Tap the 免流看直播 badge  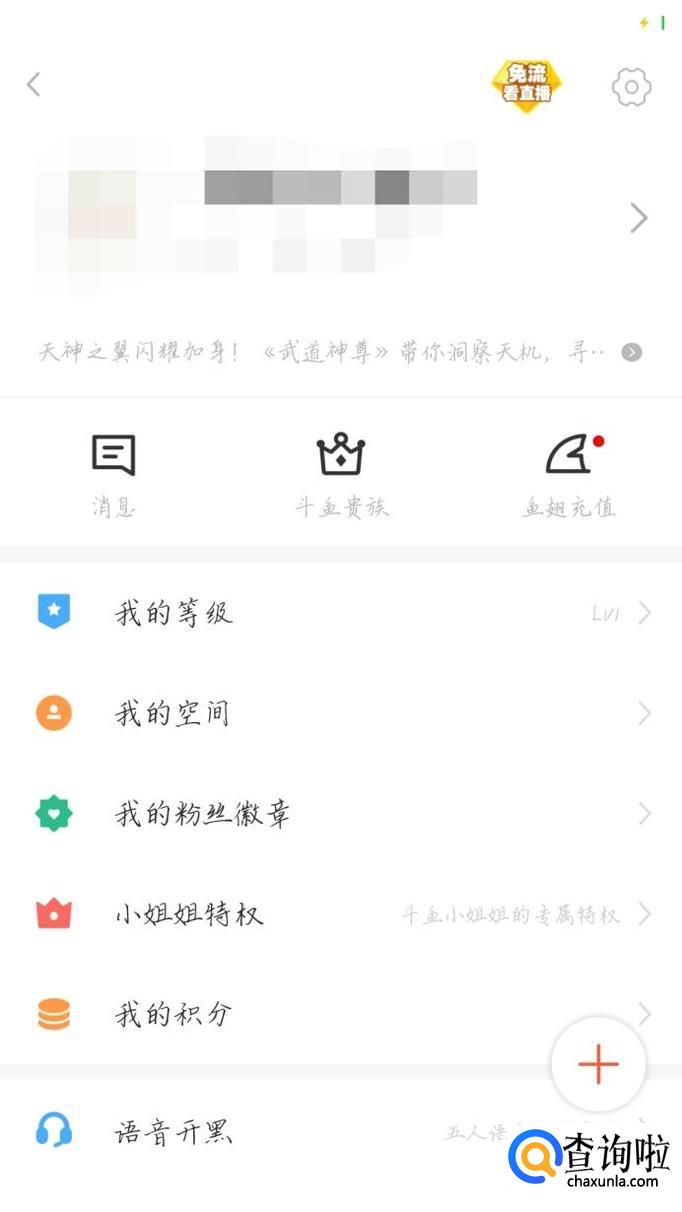tap(526, 86)
